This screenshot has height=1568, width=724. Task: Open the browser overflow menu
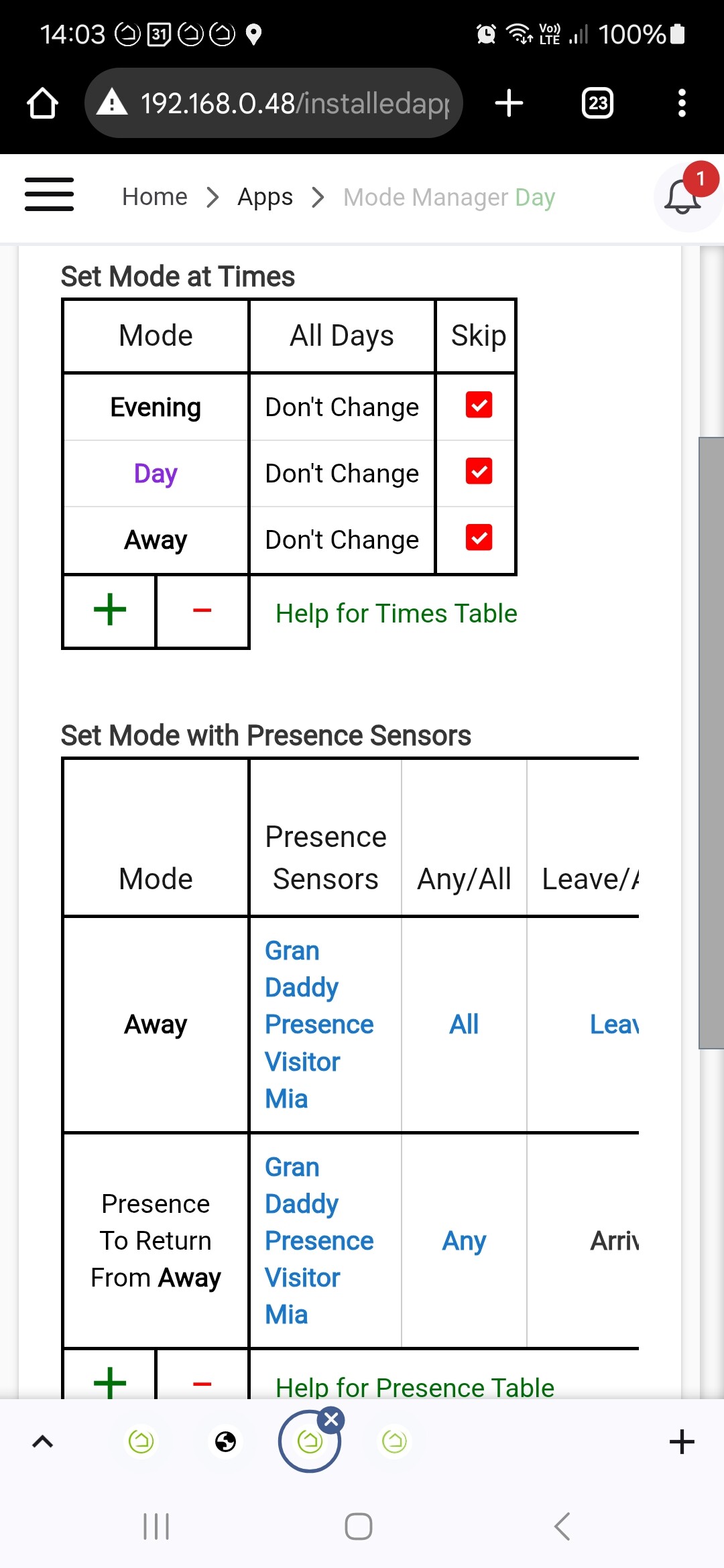682,103
